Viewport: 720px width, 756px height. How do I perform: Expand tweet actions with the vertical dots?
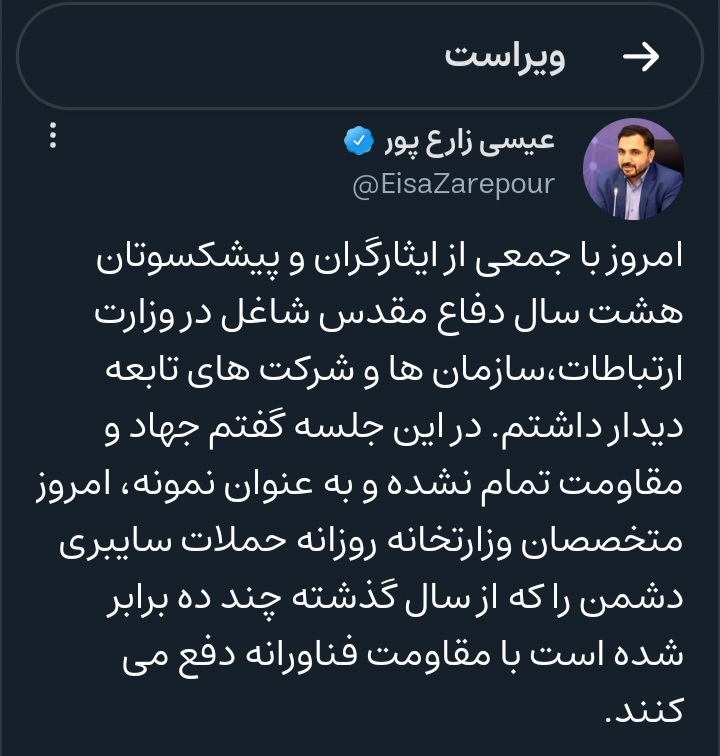point(52,137)
